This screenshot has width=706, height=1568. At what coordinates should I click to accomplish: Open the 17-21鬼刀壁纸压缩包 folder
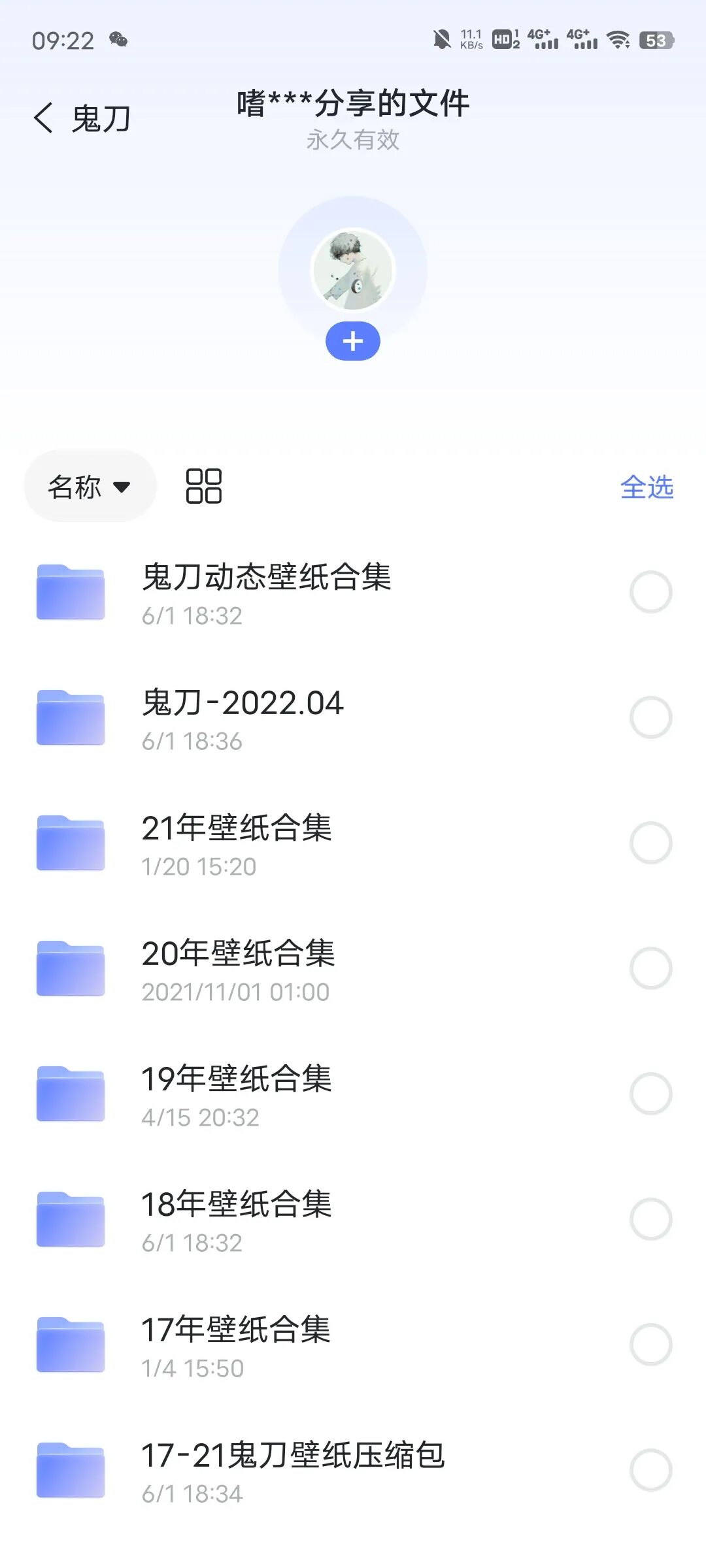(293, 1470)
